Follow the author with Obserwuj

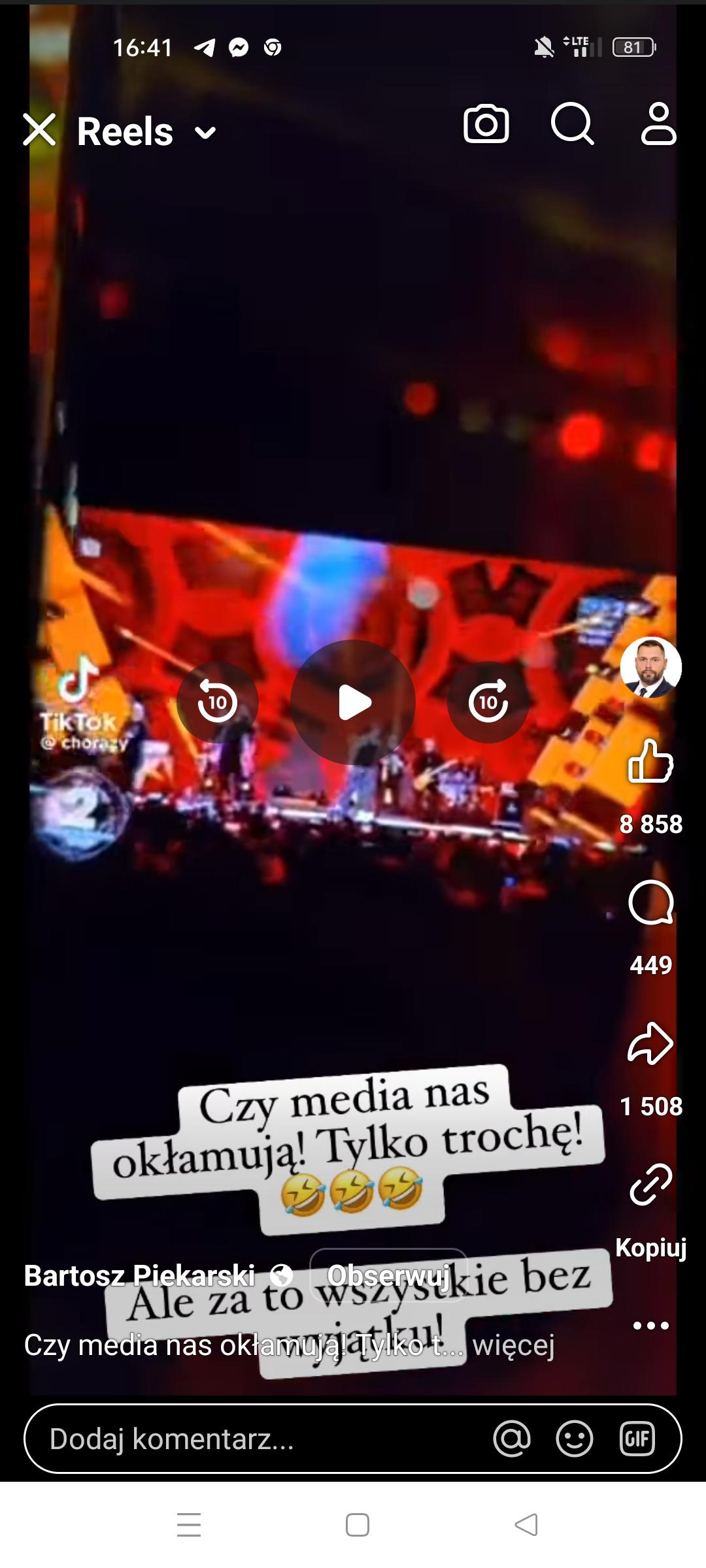388,1275
